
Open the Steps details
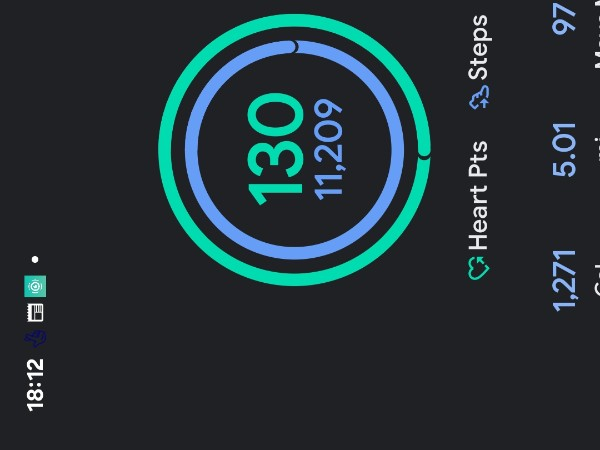479,61
